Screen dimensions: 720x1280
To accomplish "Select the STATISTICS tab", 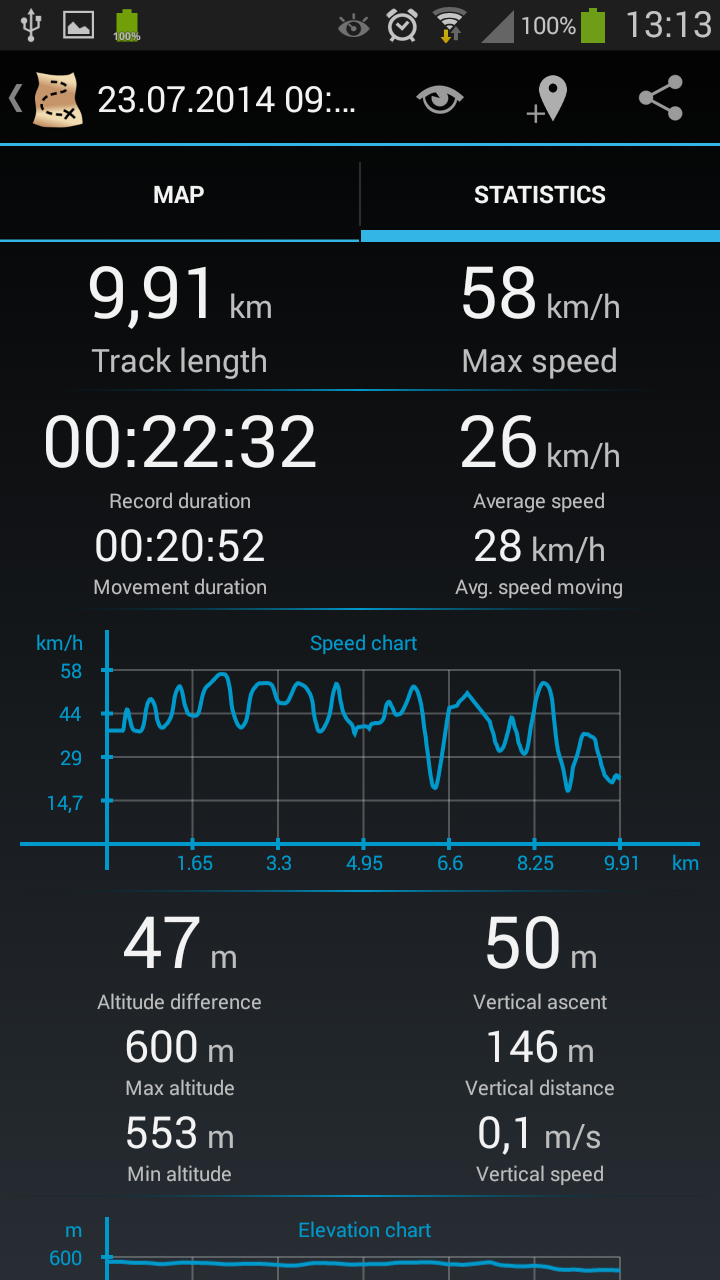I will pyautogui.click(x=540, y=194).
